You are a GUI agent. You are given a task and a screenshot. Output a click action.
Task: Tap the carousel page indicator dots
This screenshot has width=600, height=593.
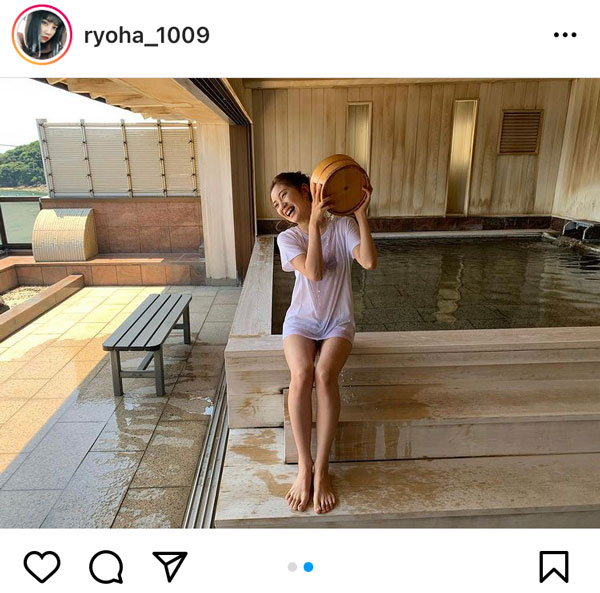tap(300, 567)
